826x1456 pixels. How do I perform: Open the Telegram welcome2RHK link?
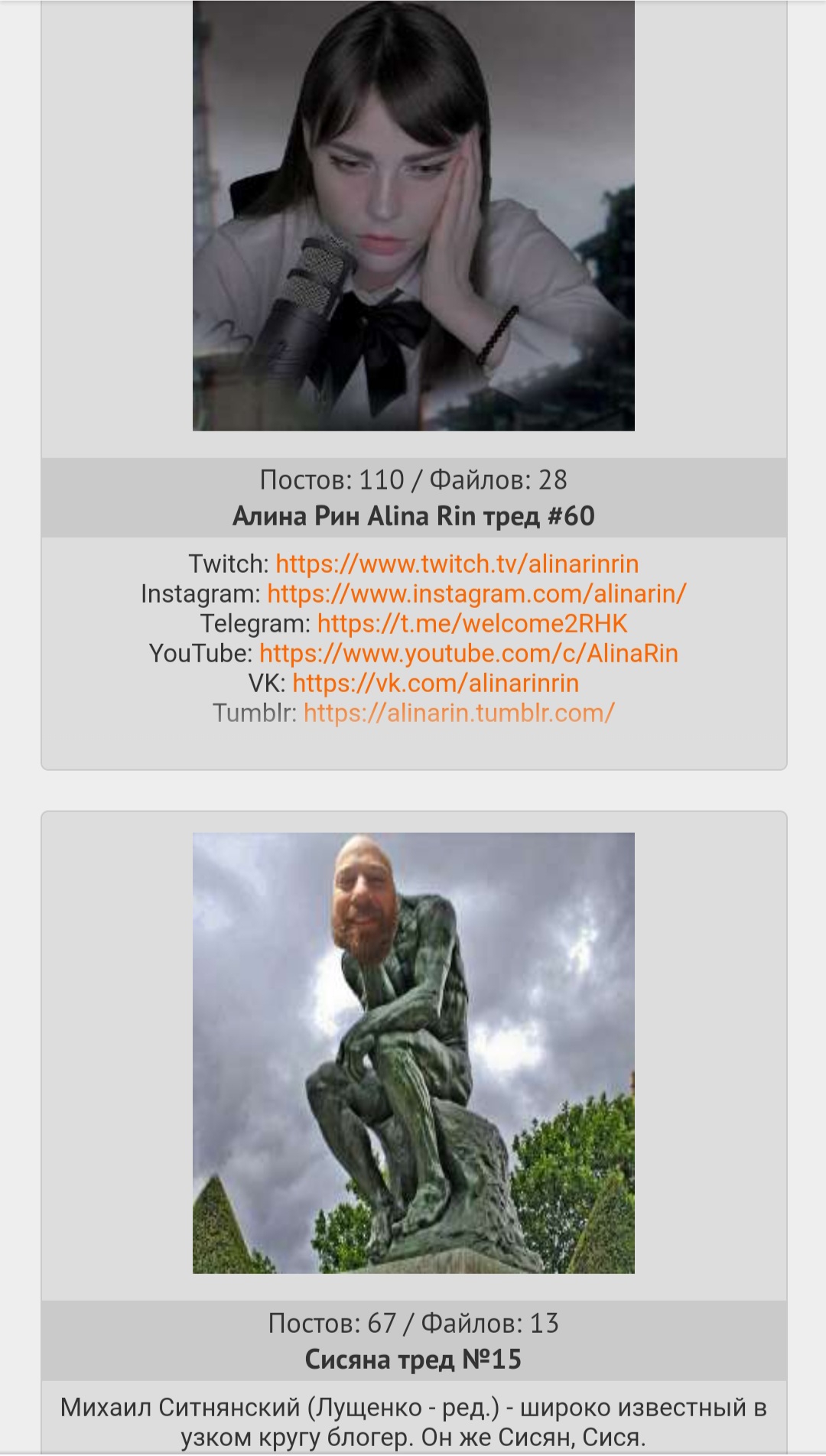[x=472, y=624]
